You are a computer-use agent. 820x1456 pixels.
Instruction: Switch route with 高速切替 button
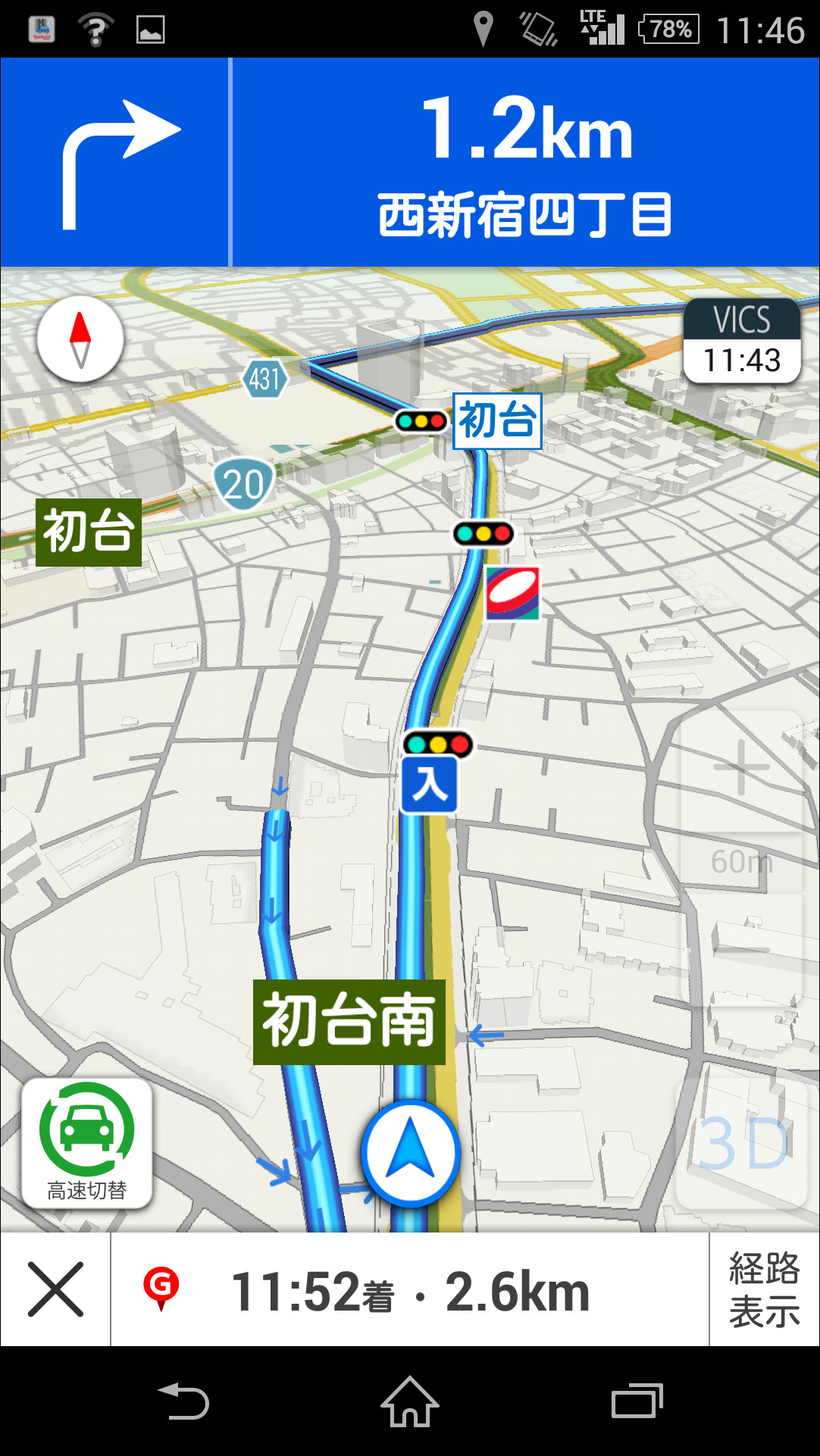pyautogui.click(x=87, y=1143)
